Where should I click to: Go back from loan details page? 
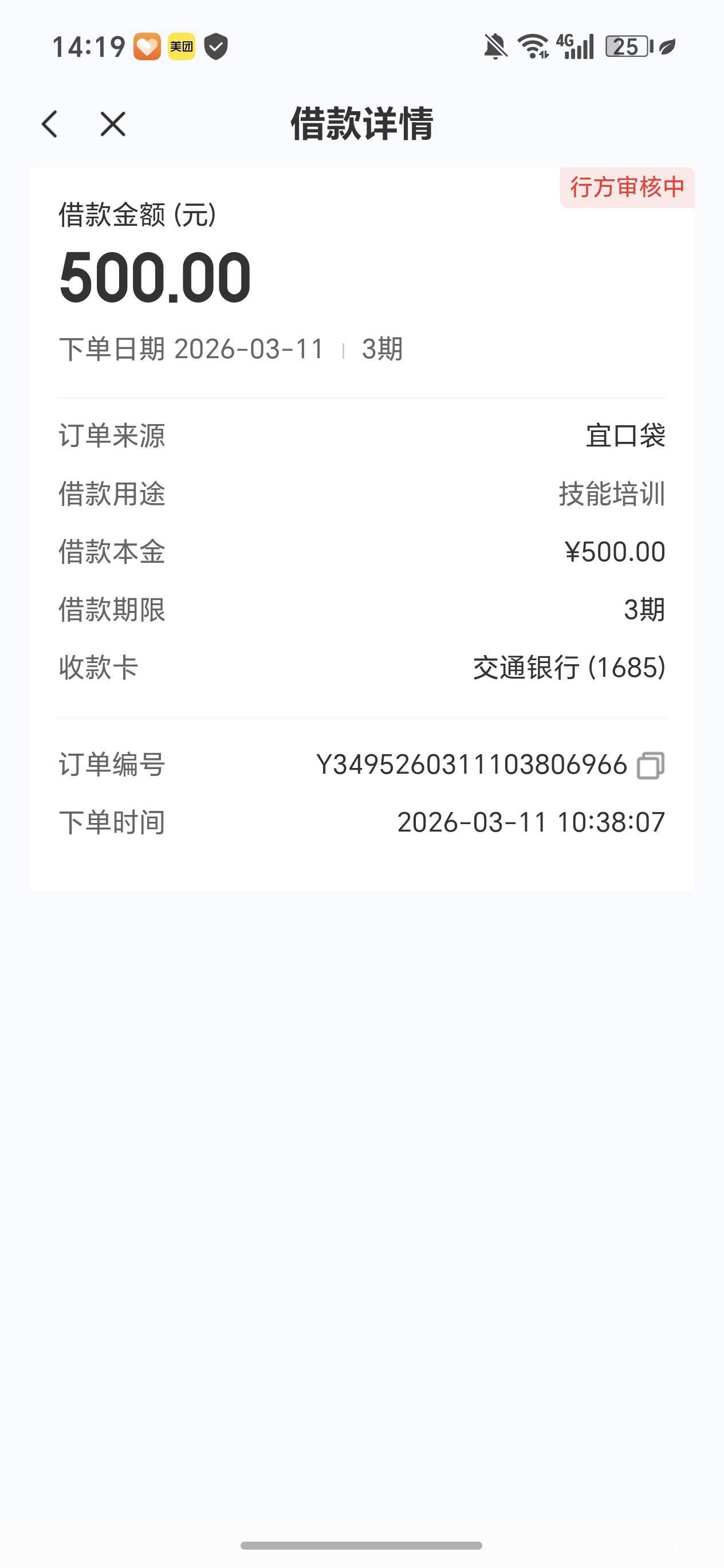pyautogui.click(x=50, y=124)
